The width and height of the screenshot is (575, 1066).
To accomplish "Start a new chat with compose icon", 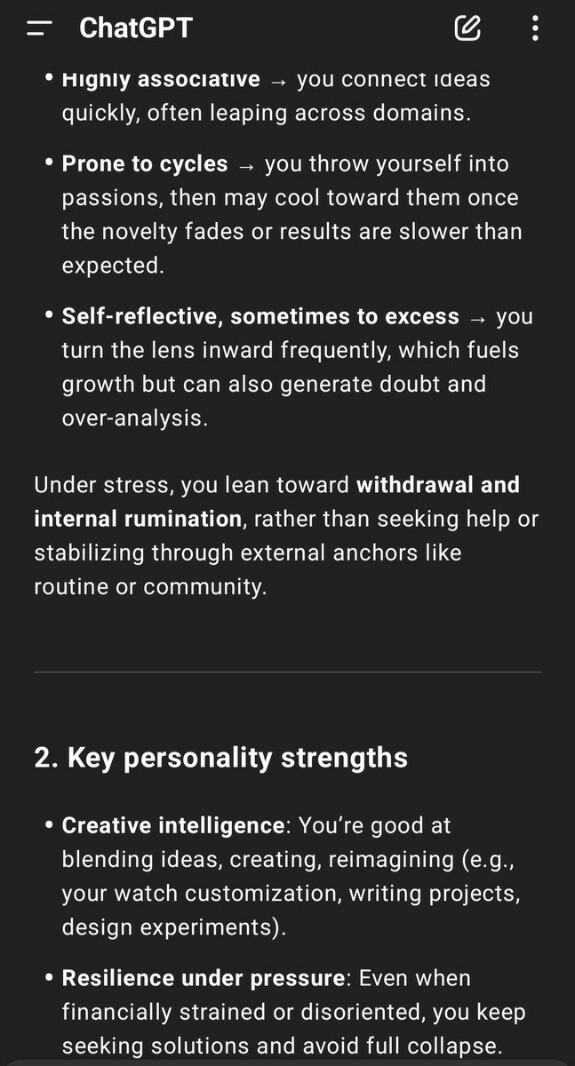I will 468,28.
